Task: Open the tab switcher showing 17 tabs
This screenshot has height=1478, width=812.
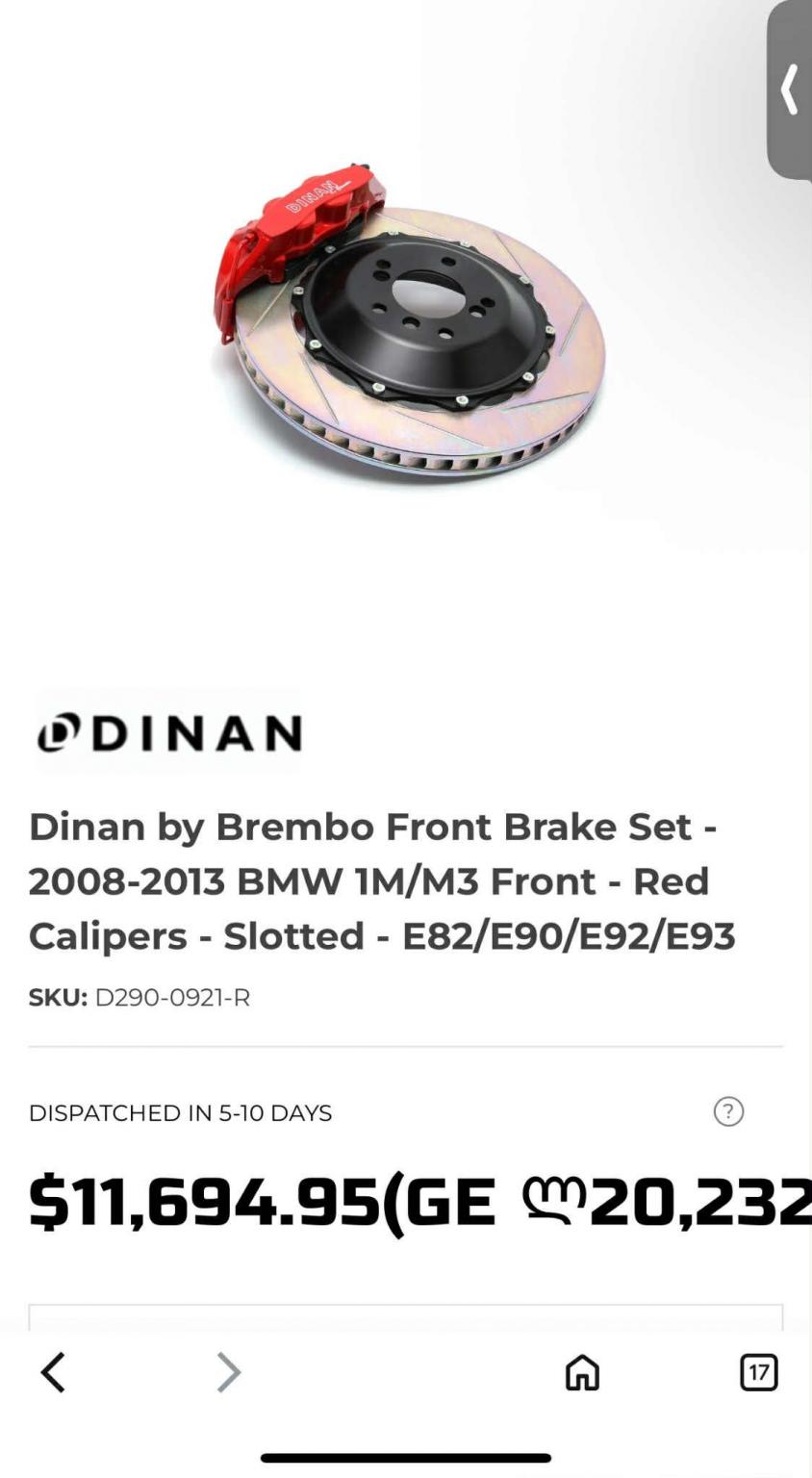Action: tap(758, 1372)
